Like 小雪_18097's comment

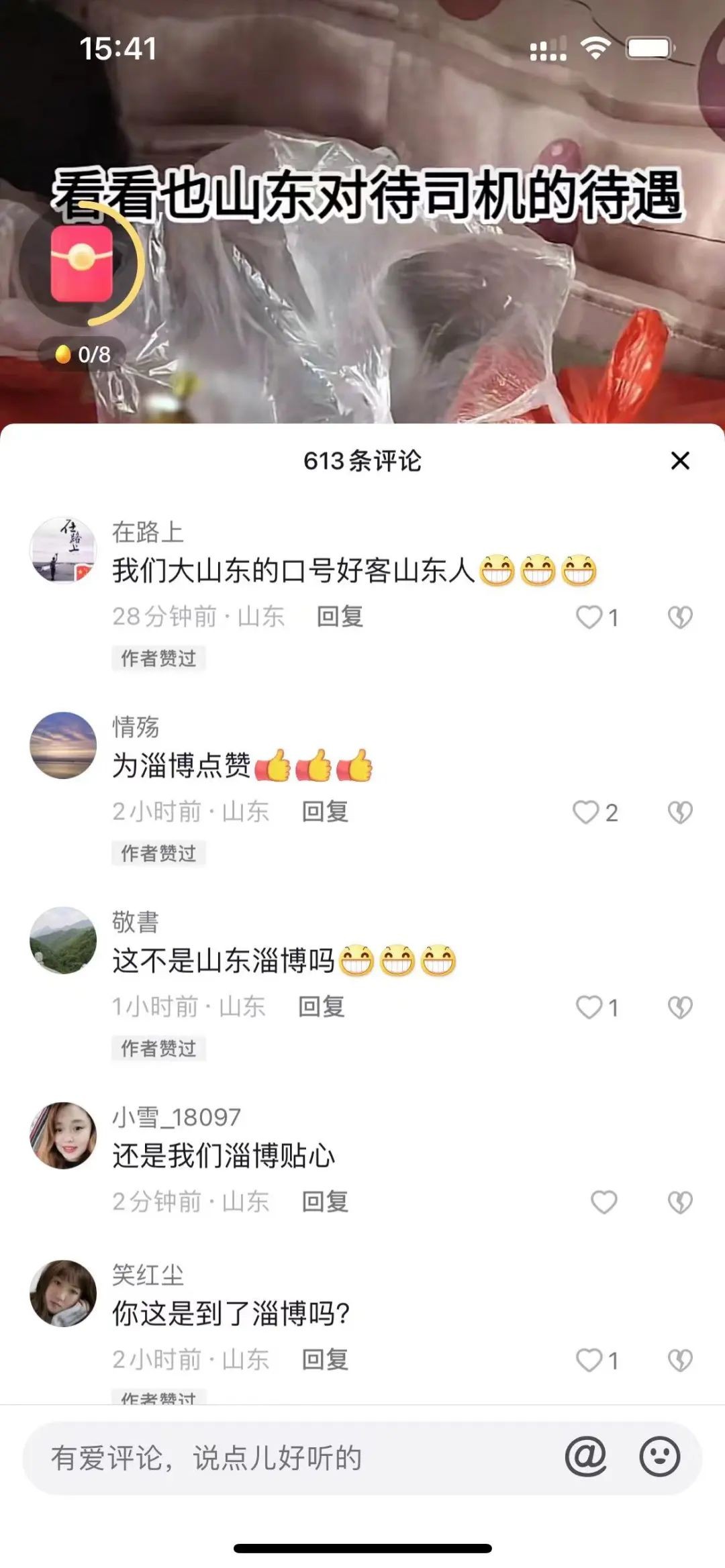click(x=603, y=1202)
